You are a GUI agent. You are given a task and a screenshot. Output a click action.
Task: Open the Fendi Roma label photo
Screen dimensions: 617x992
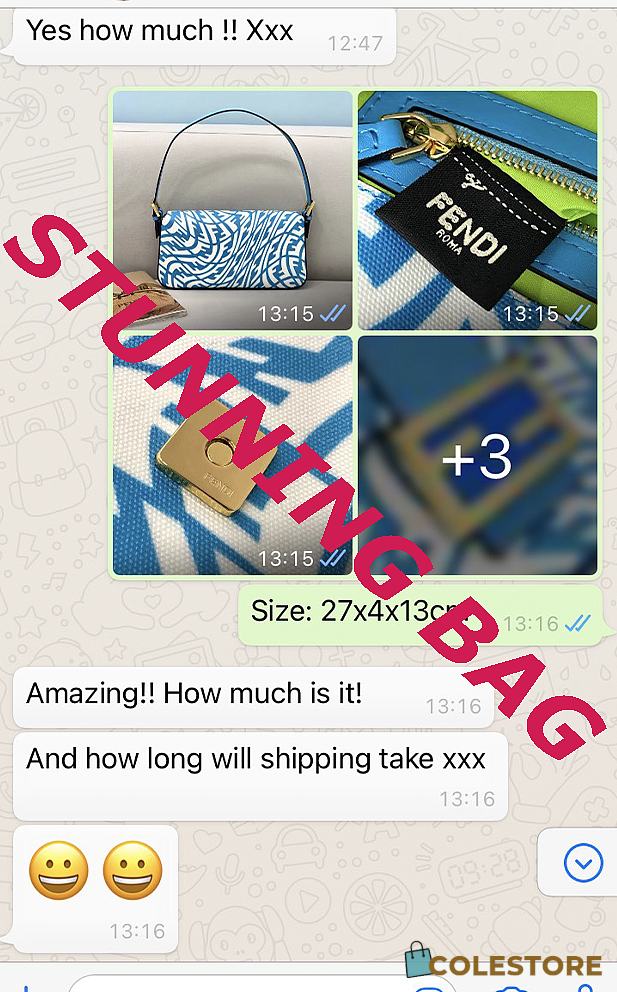(x=478, y=210)
